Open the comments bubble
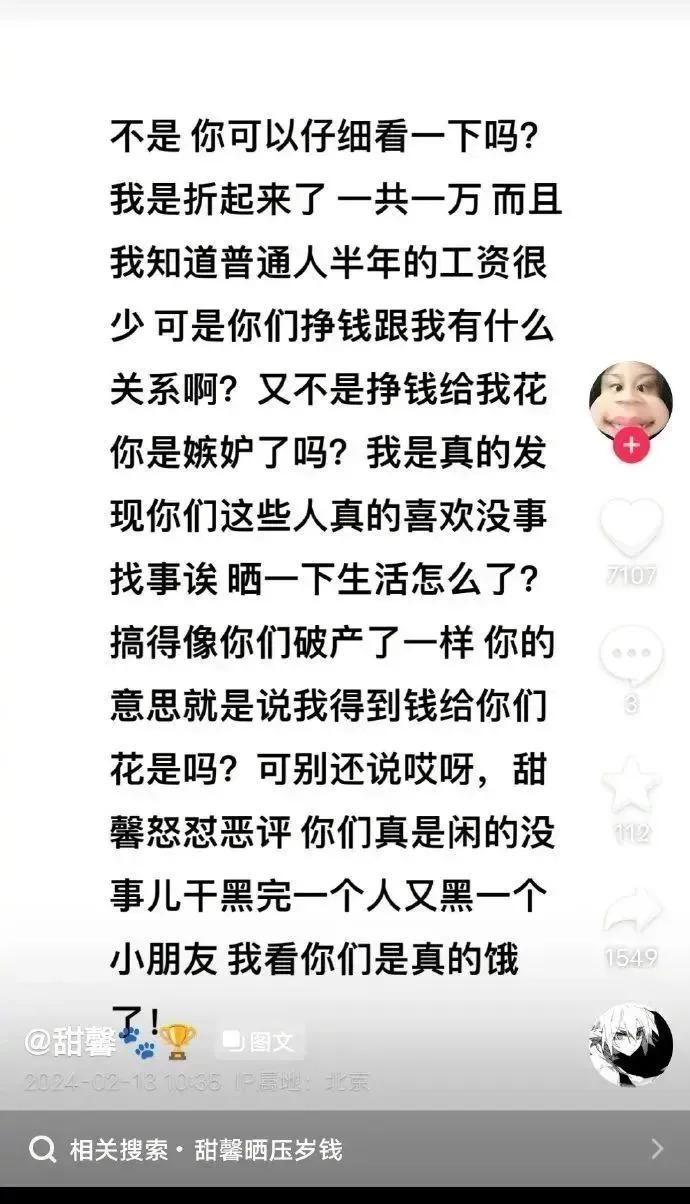The image size is (690, 1204). click(631, 656)
